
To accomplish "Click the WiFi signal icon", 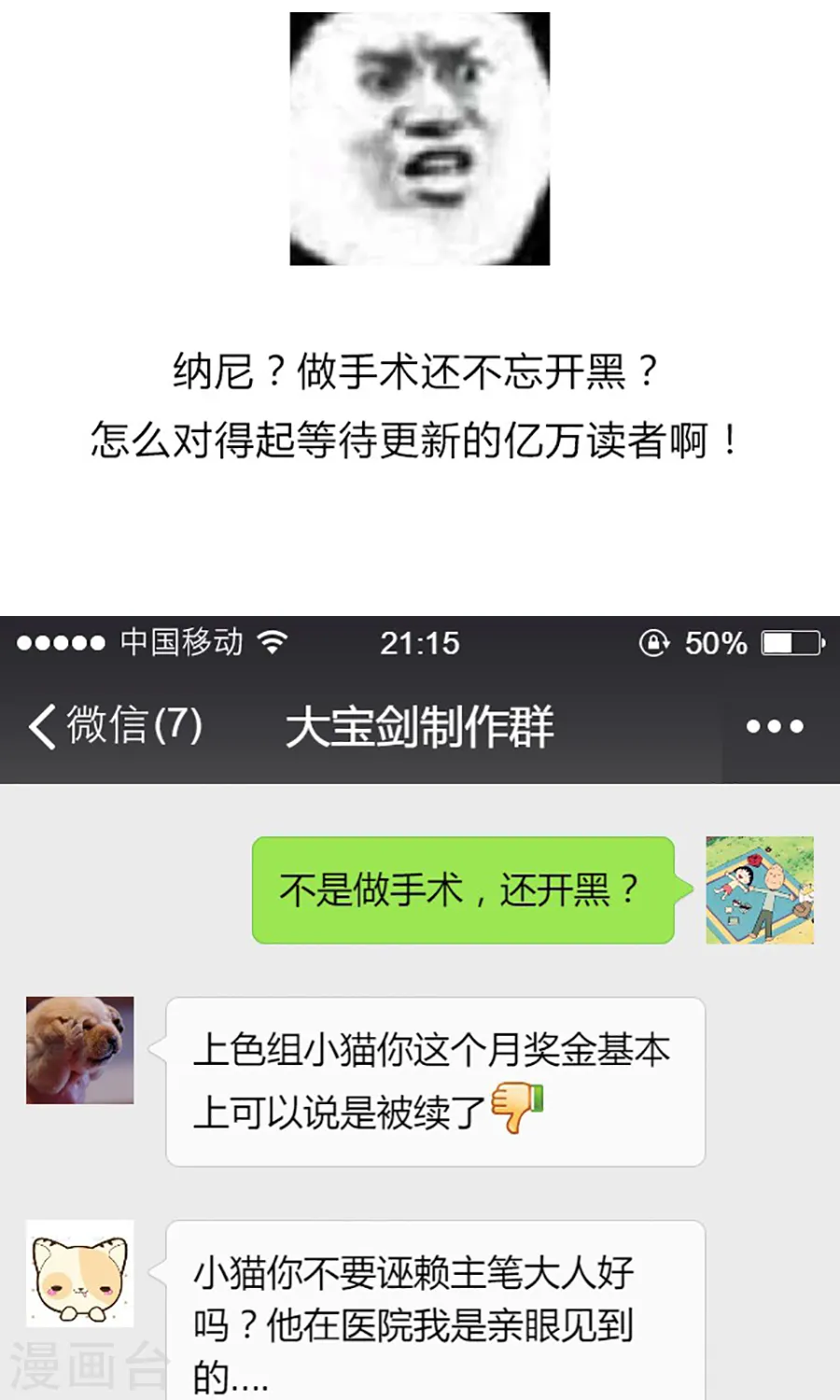I will click(272, 642).
